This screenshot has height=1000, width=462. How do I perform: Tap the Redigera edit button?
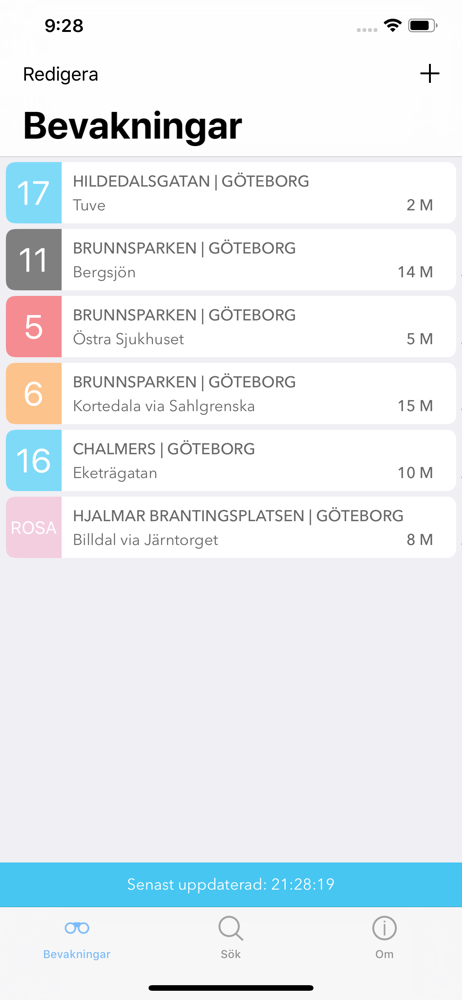pyautogui.click(x=61, y=75)
